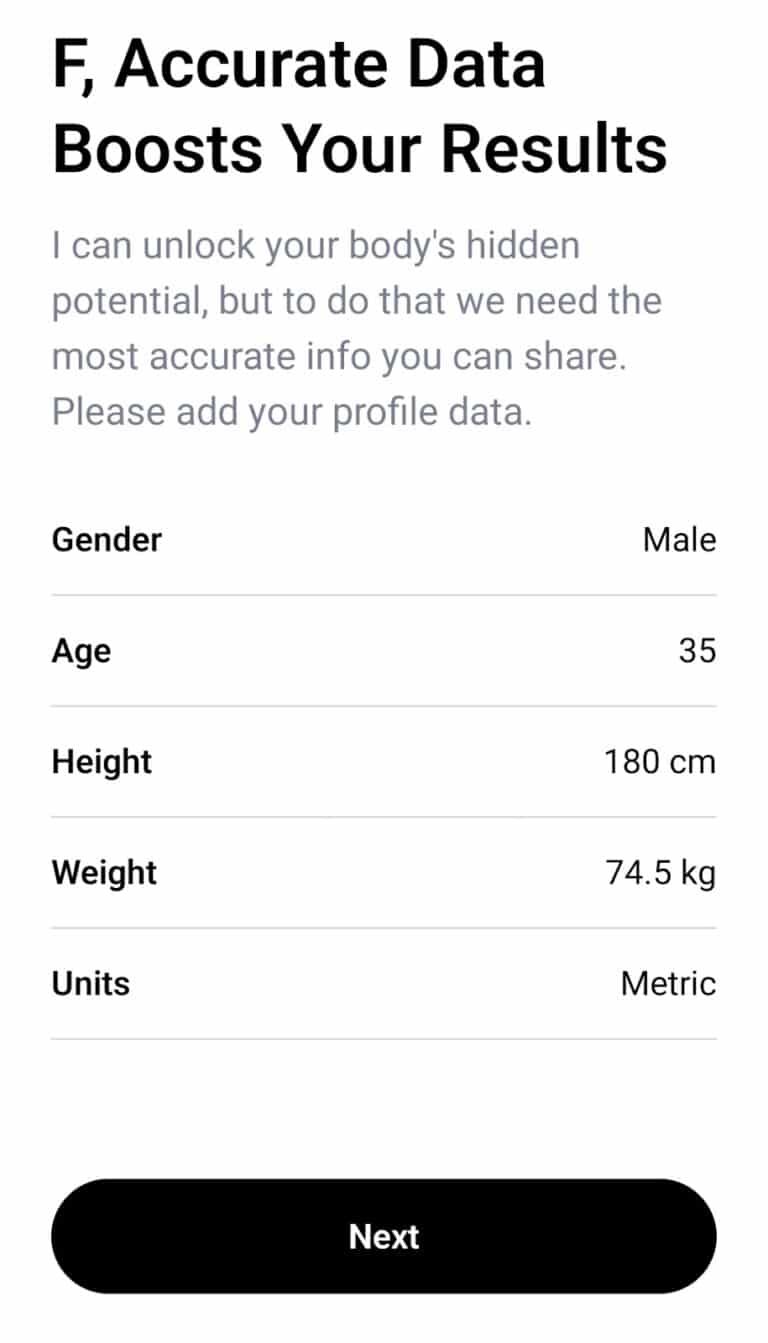Image resolution: width=768 pixels, height=1343 pixels.
Task: Click the Gender label
Action: (106, 540)
